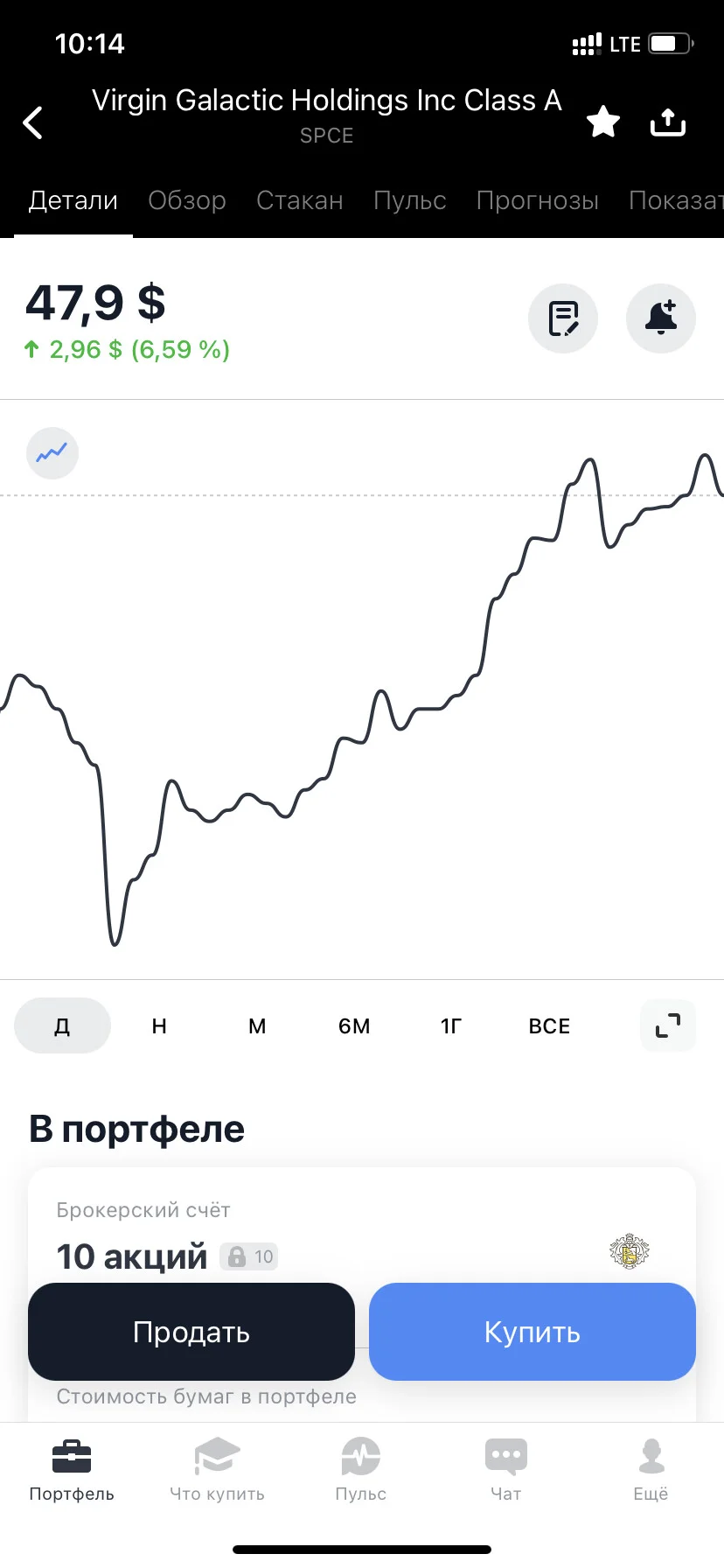This screenshot has height=1568, width=724.
Task: Expand the chart to fullscreen
Action: point(668,1025)
